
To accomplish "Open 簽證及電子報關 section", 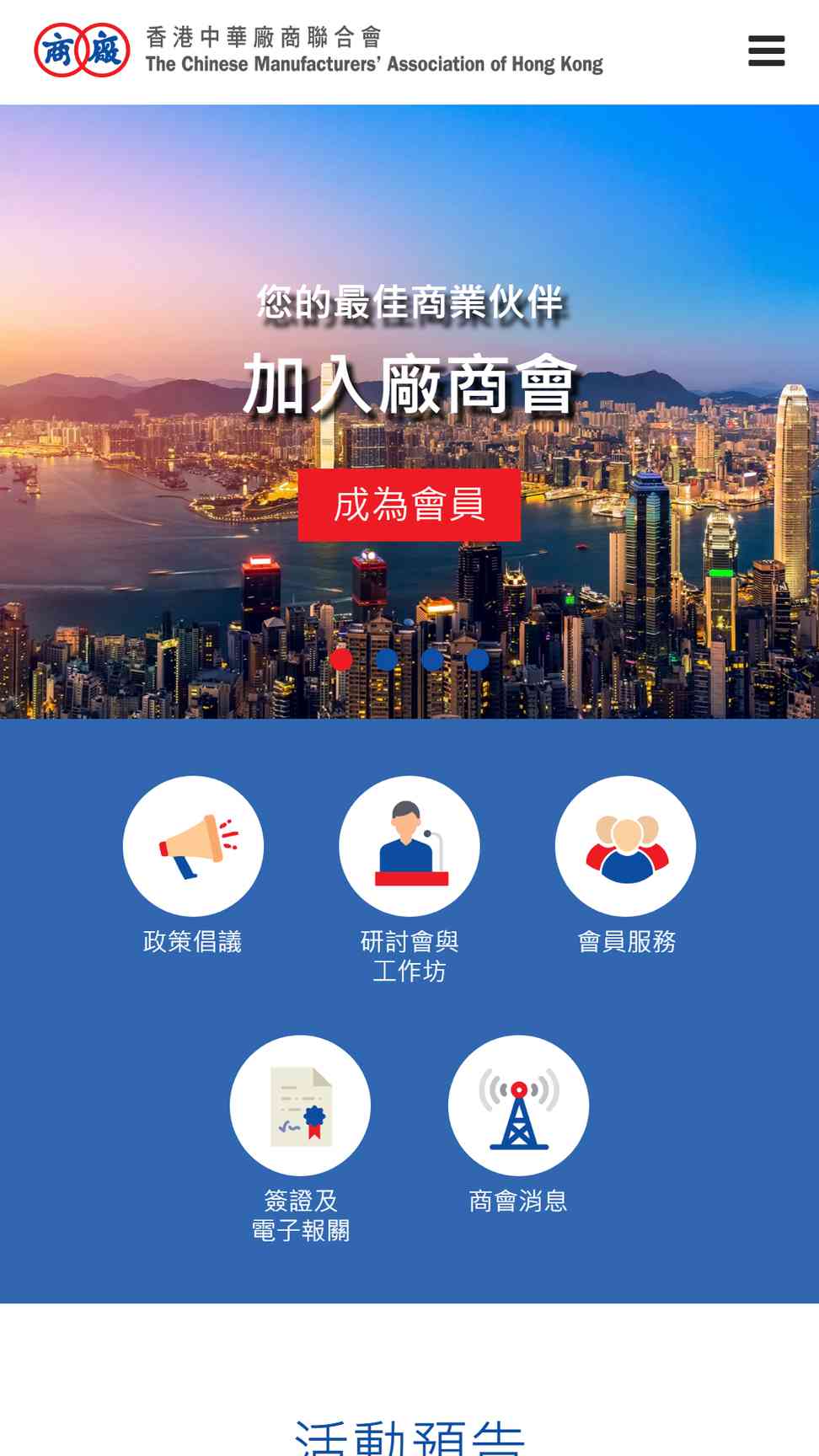I will (300, 1105).
